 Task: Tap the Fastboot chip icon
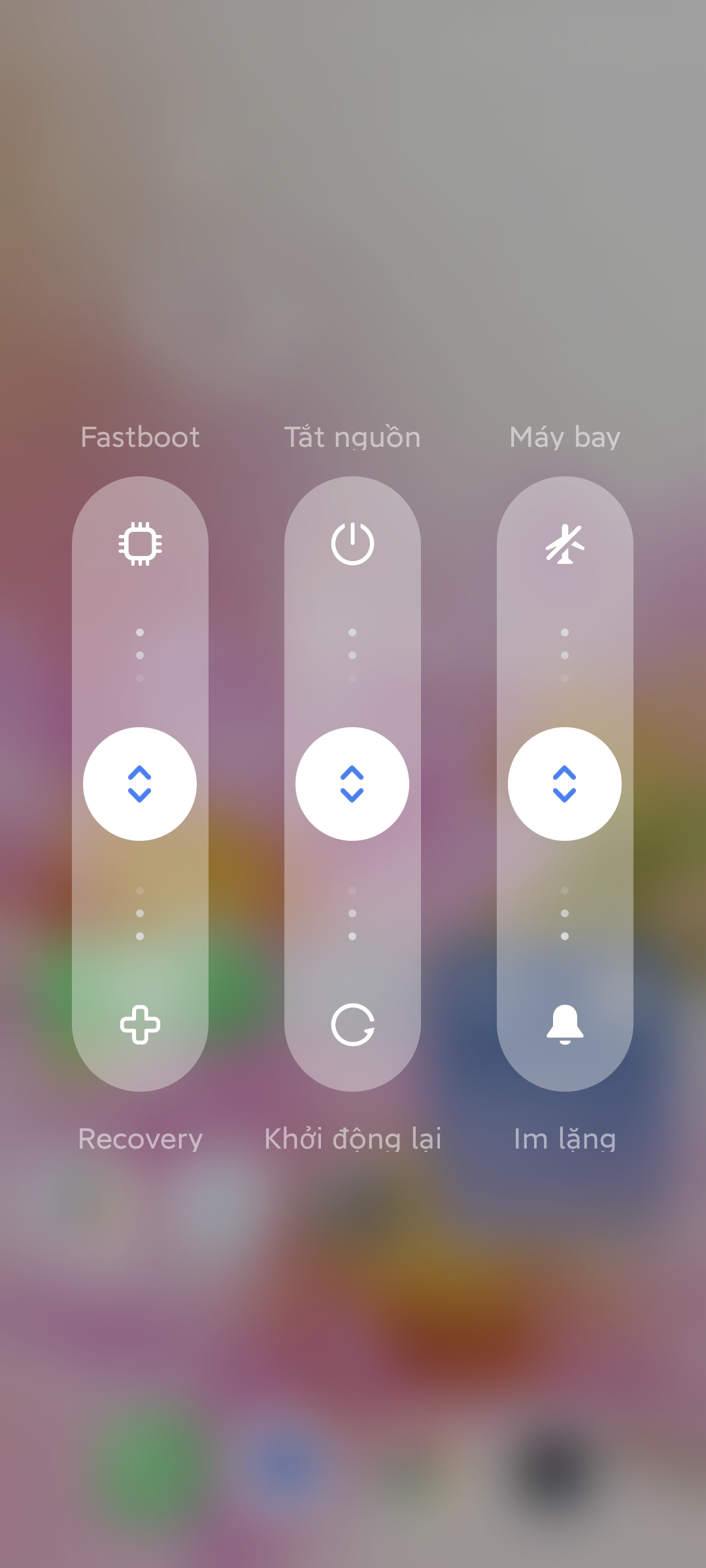[140, 544]
